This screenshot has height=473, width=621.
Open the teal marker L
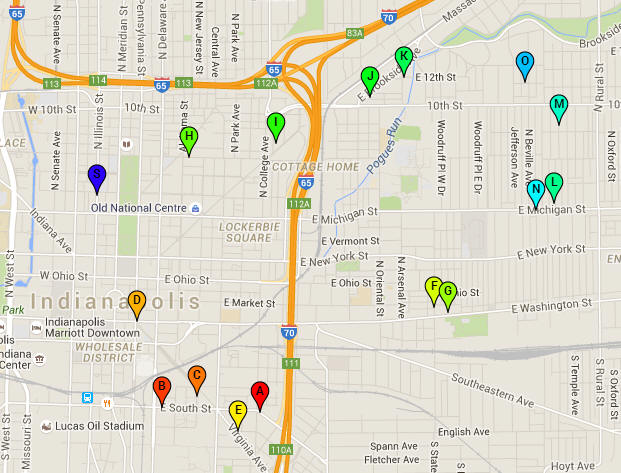(x=554, y=184)
